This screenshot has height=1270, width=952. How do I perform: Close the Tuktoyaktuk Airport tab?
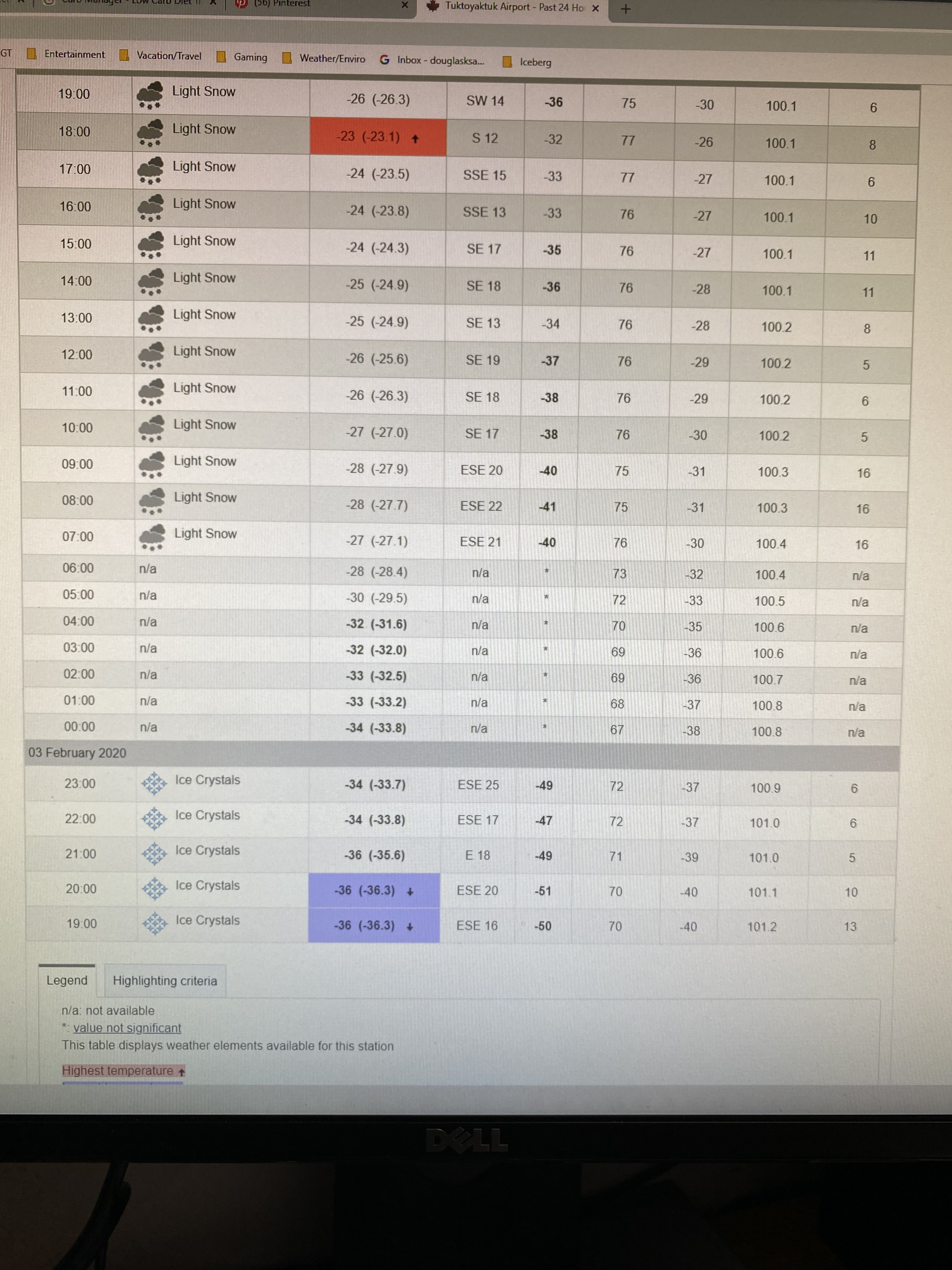(x=595, y=8)
